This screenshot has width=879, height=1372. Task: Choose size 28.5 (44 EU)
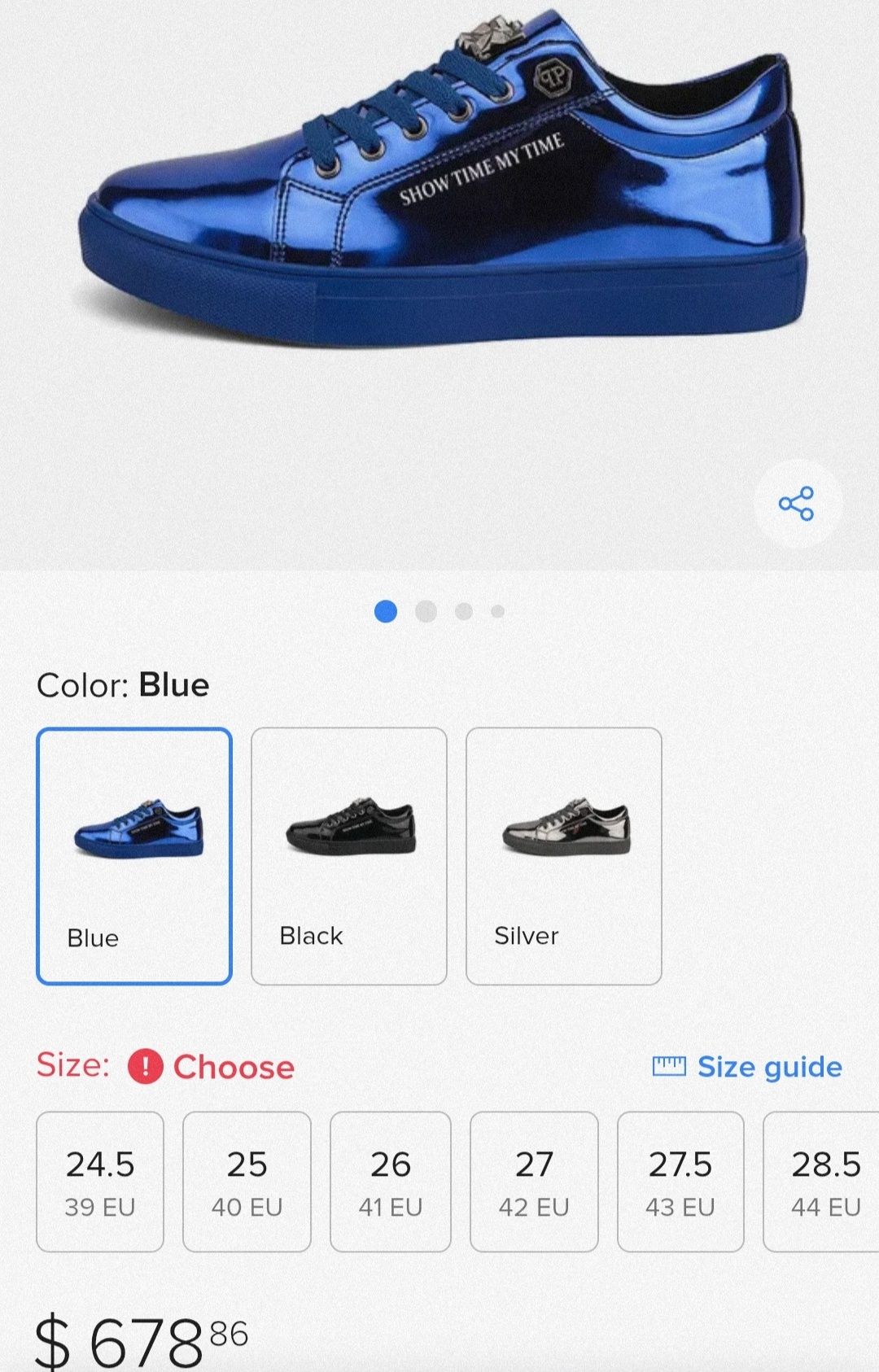tap(822, 1181)
